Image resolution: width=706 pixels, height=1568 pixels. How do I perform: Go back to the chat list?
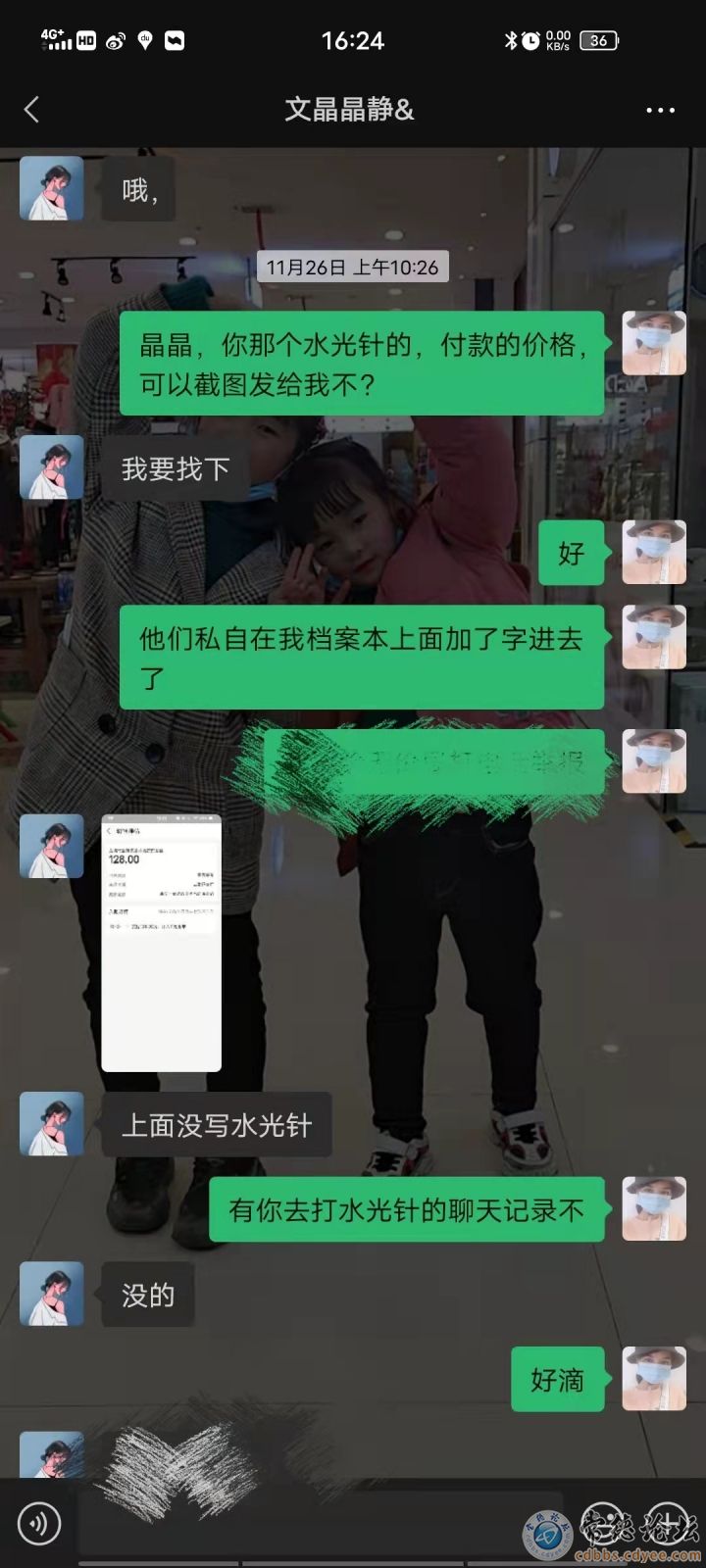(32, 109)
